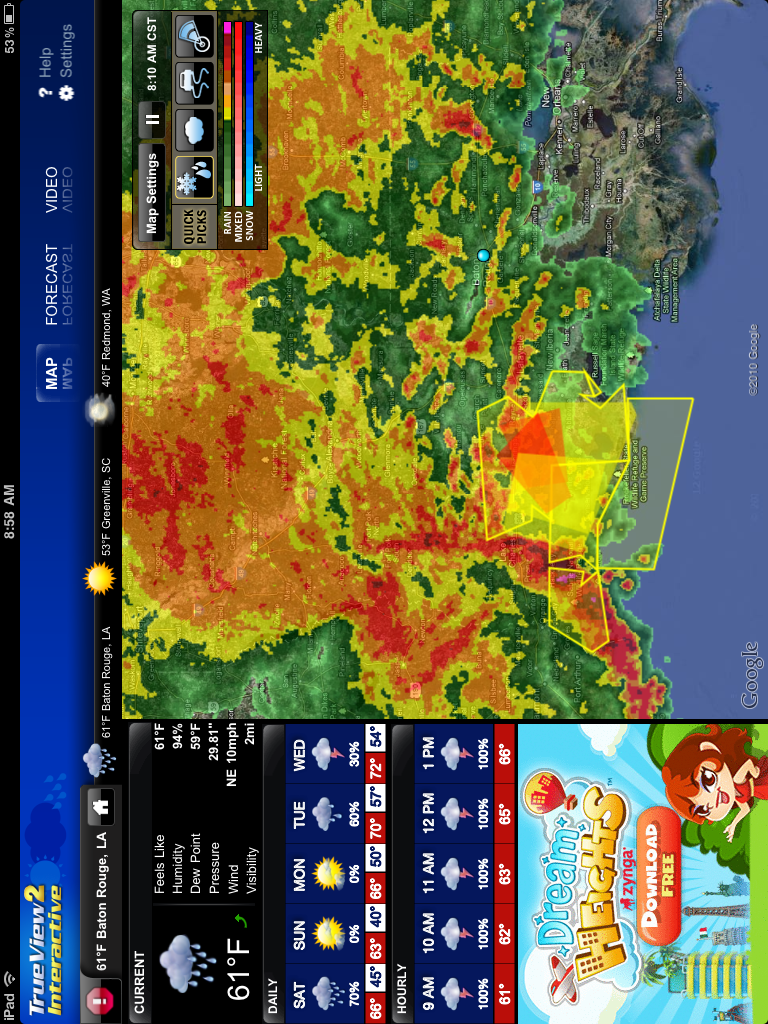Tap the home icon beside Baton Rouge, LA
768x1024 pixels.
(x=100, y=803)
